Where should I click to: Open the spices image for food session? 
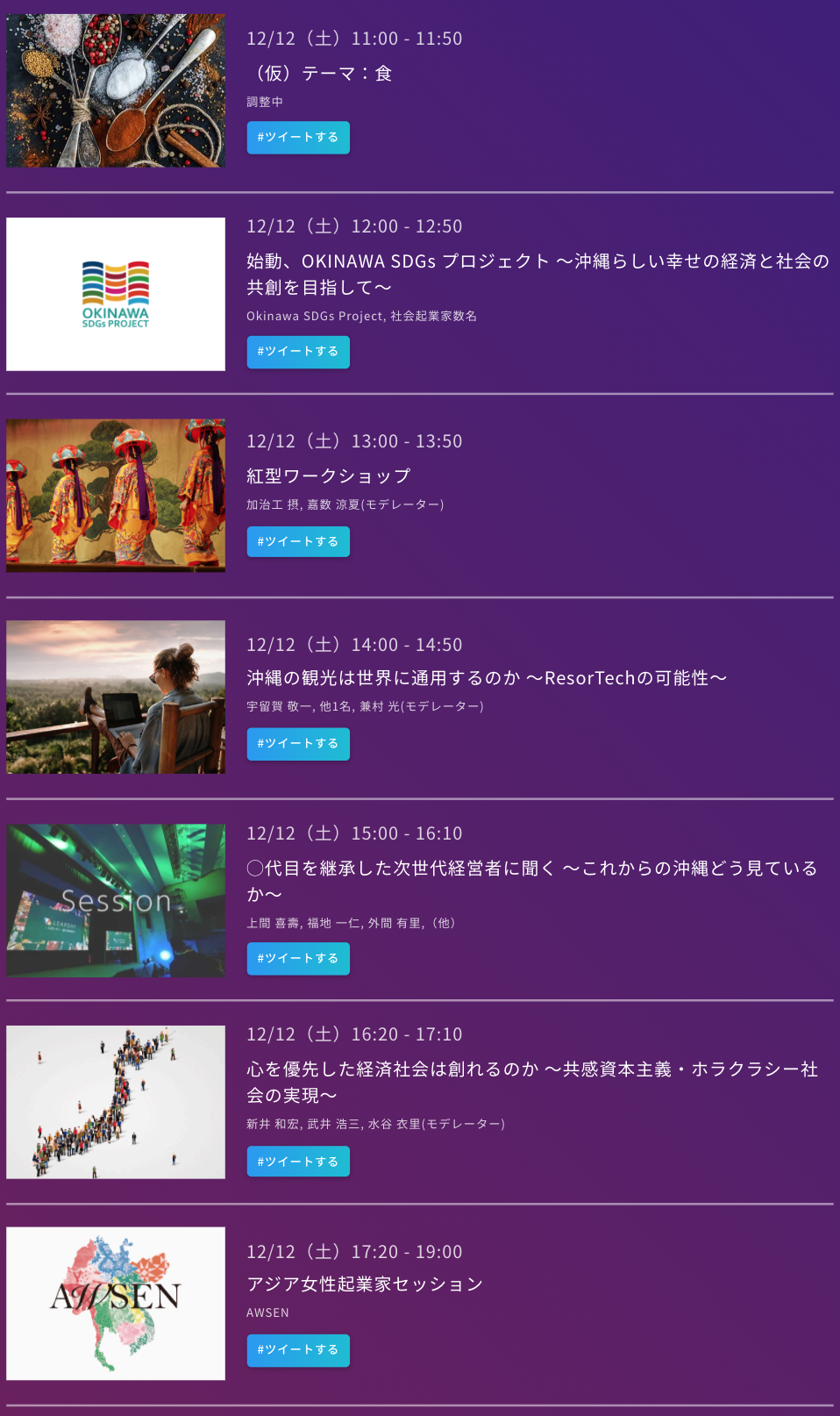(x=116, y=90)
